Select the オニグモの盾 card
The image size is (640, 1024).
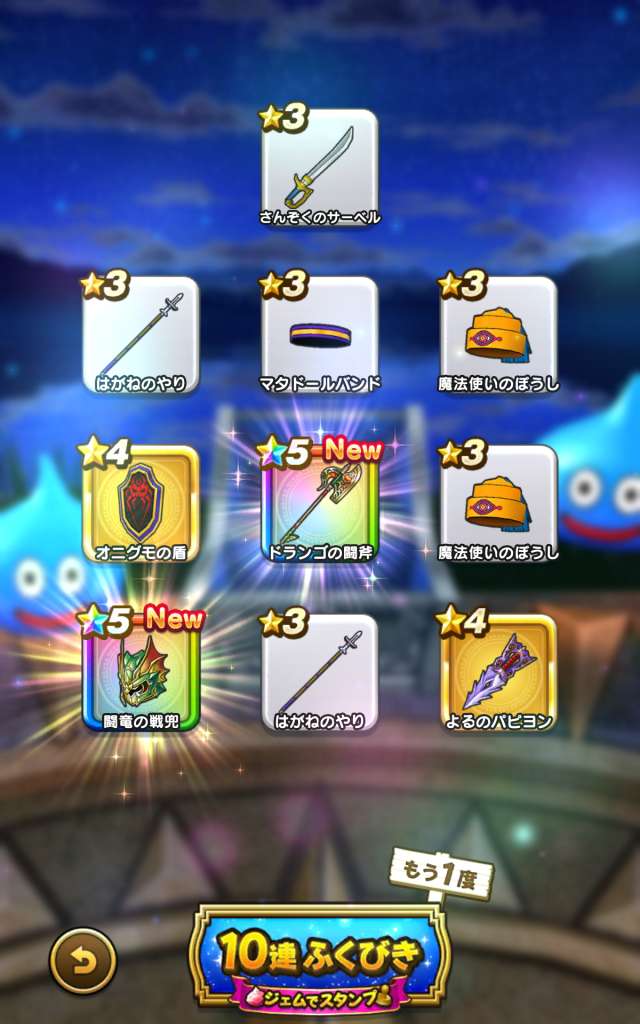(x=141, y=503)
